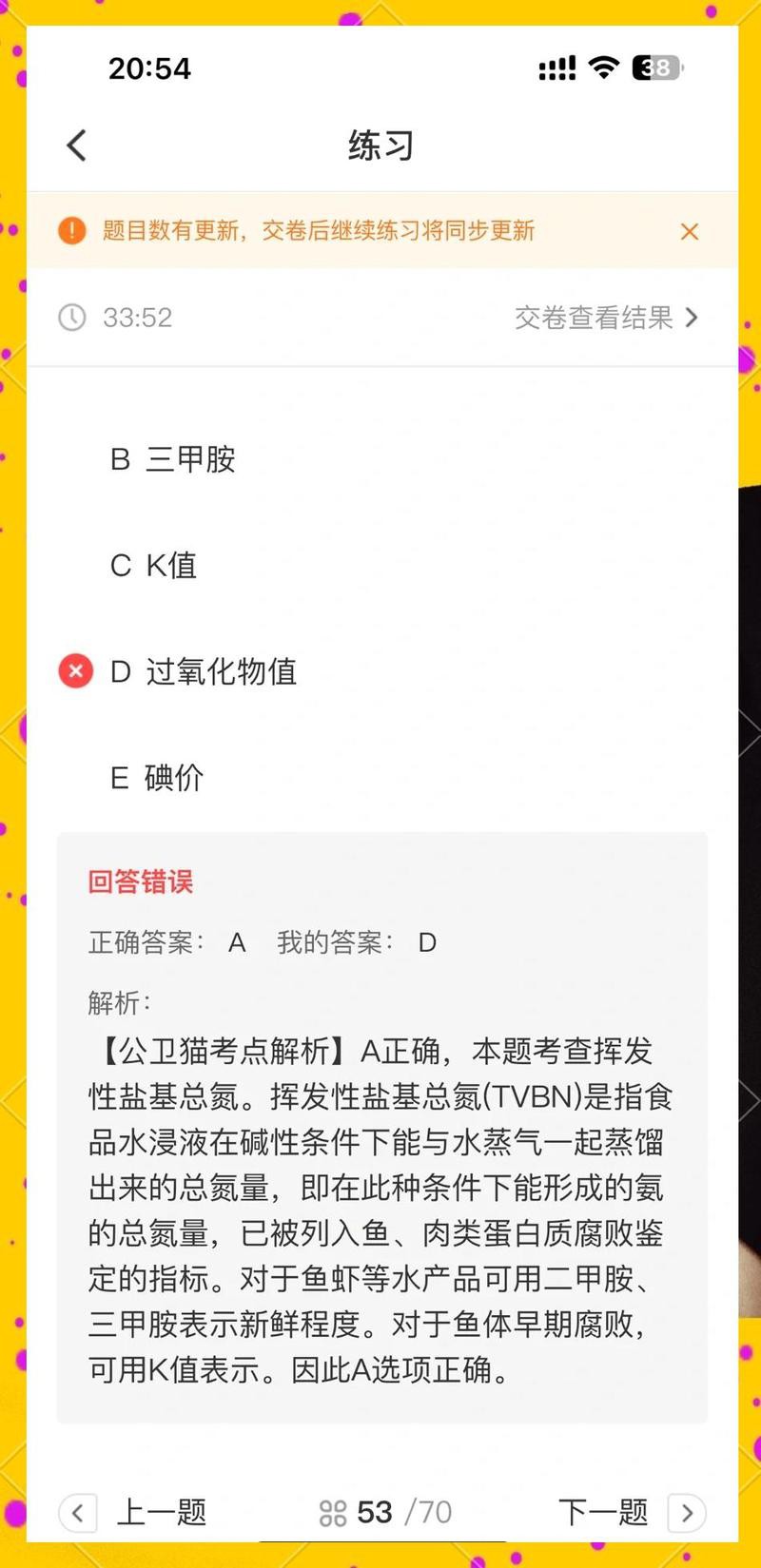761x1568 pixels.
Task: Tap the red error icon beside option D
Action: pyautogui.click(x=75, y=671)
